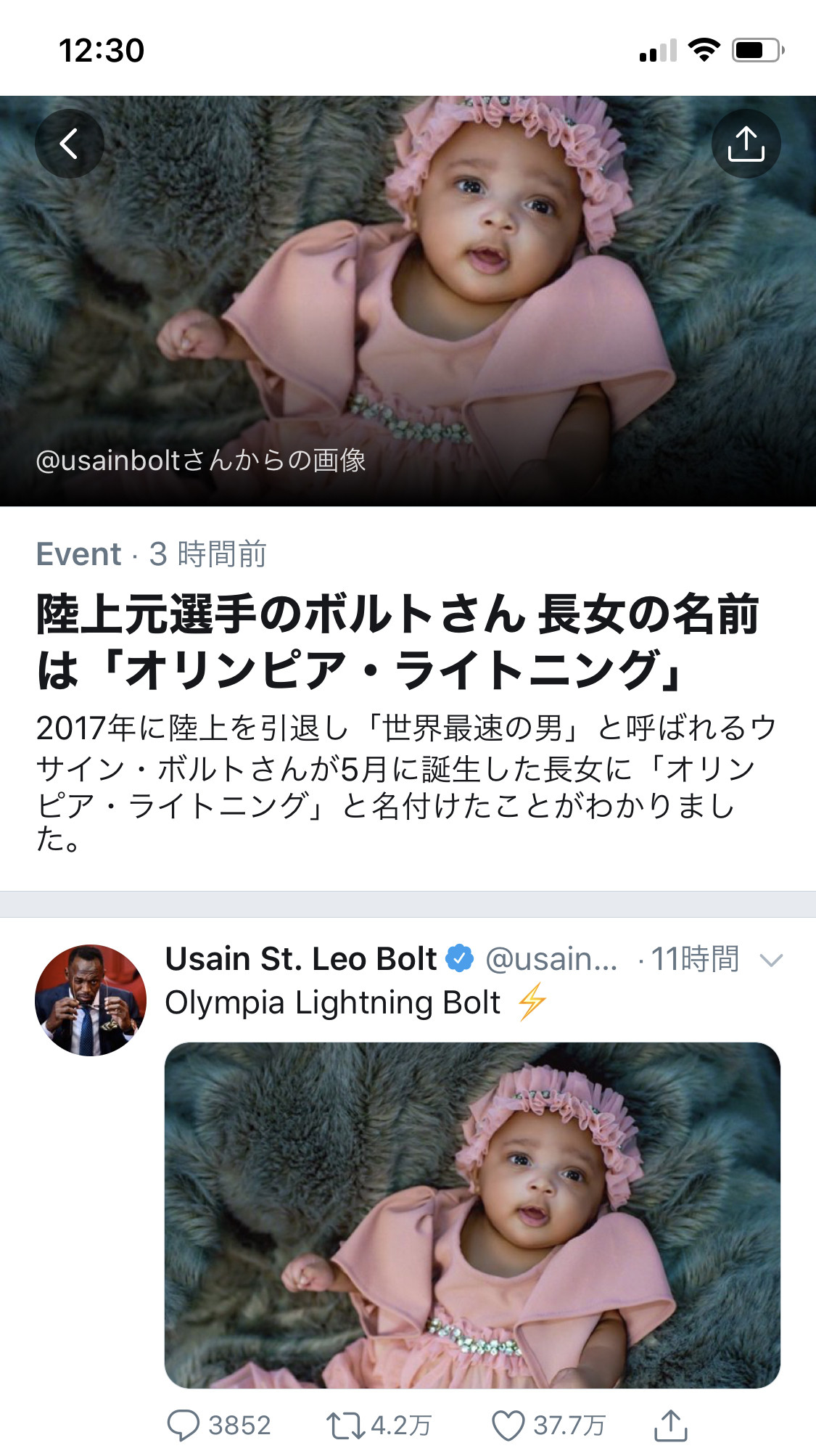Viewport: 816px width, 1456px height.
Task: Open the Usain St. Leo Bolt profile name
Action: [x=301, y=959]
